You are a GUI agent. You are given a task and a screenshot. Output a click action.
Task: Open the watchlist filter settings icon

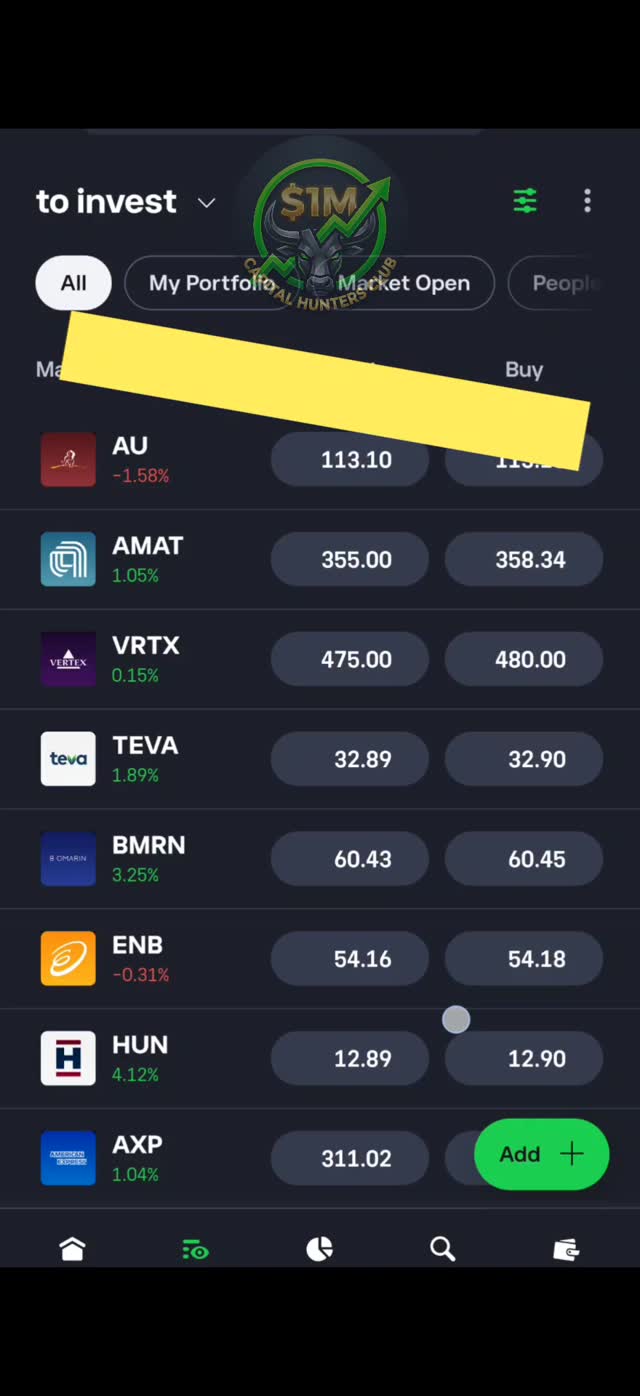pyautogui.click(x=525, y=201)
